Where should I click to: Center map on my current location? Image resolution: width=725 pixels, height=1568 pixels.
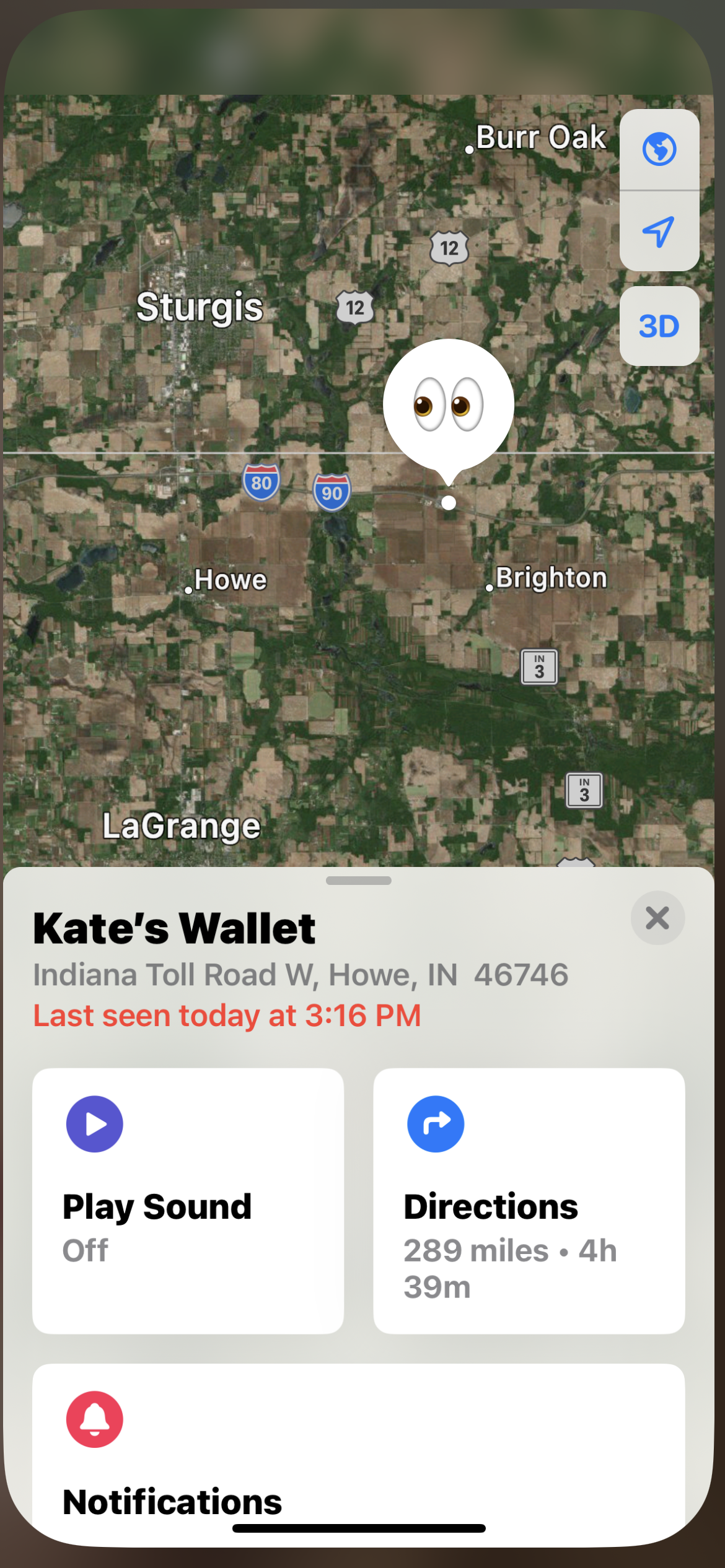[x=659, y=232]
